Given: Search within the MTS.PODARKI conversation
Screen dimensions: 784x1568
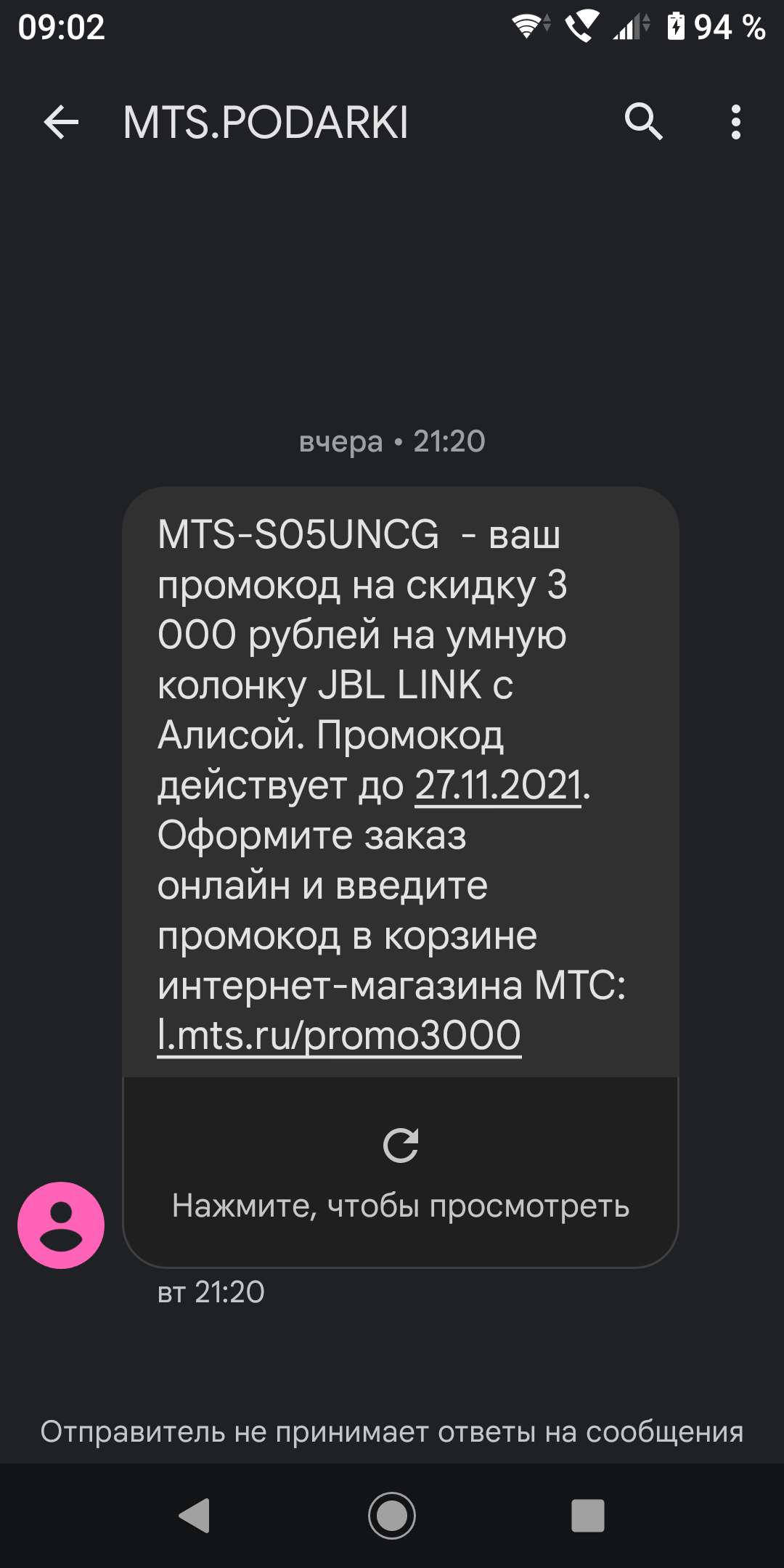Looking at the screenshot, I should [643, 121].
